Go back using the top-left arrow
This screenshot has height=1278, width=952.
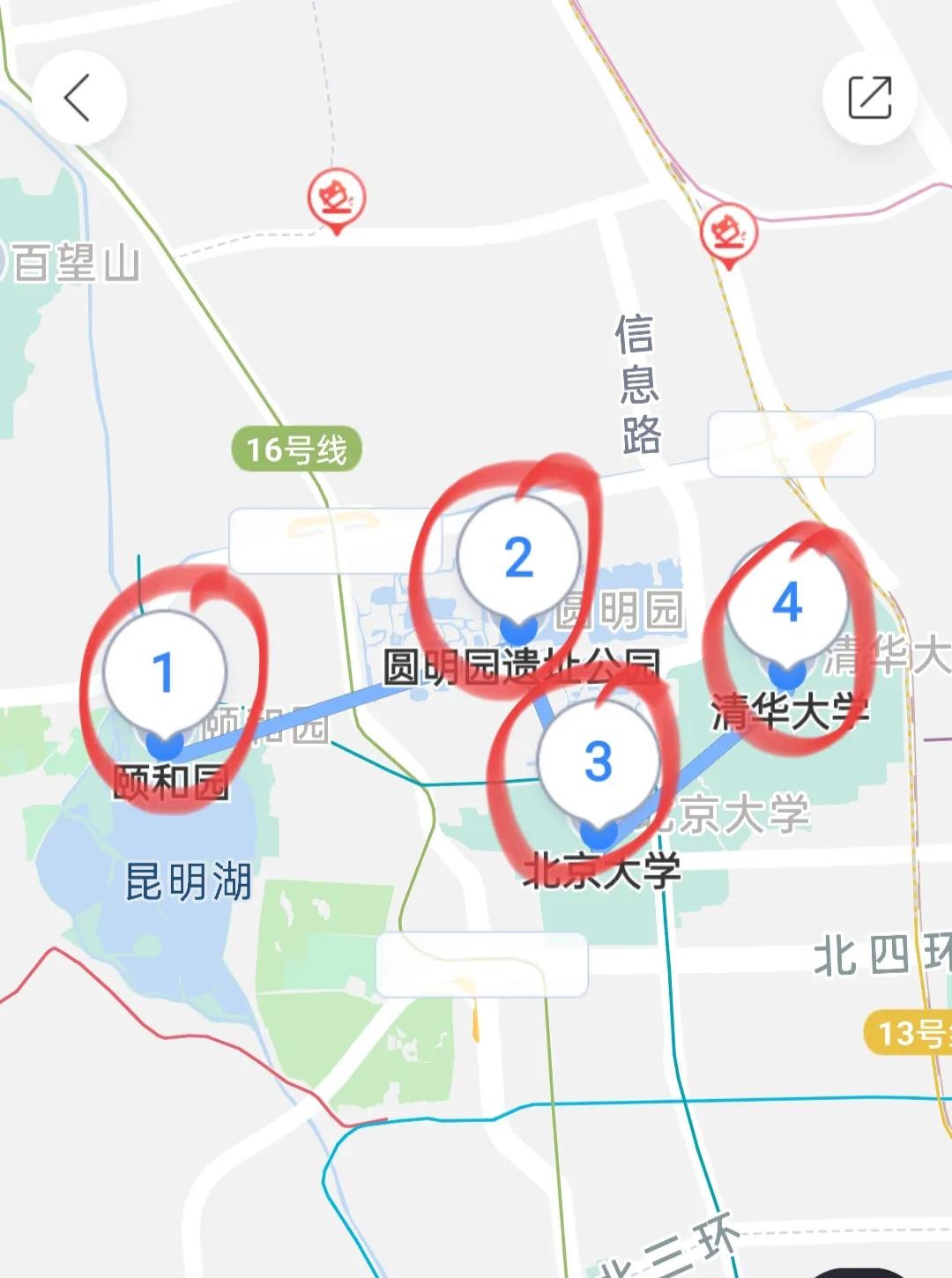pyautogui.click(x=78, y=97)
